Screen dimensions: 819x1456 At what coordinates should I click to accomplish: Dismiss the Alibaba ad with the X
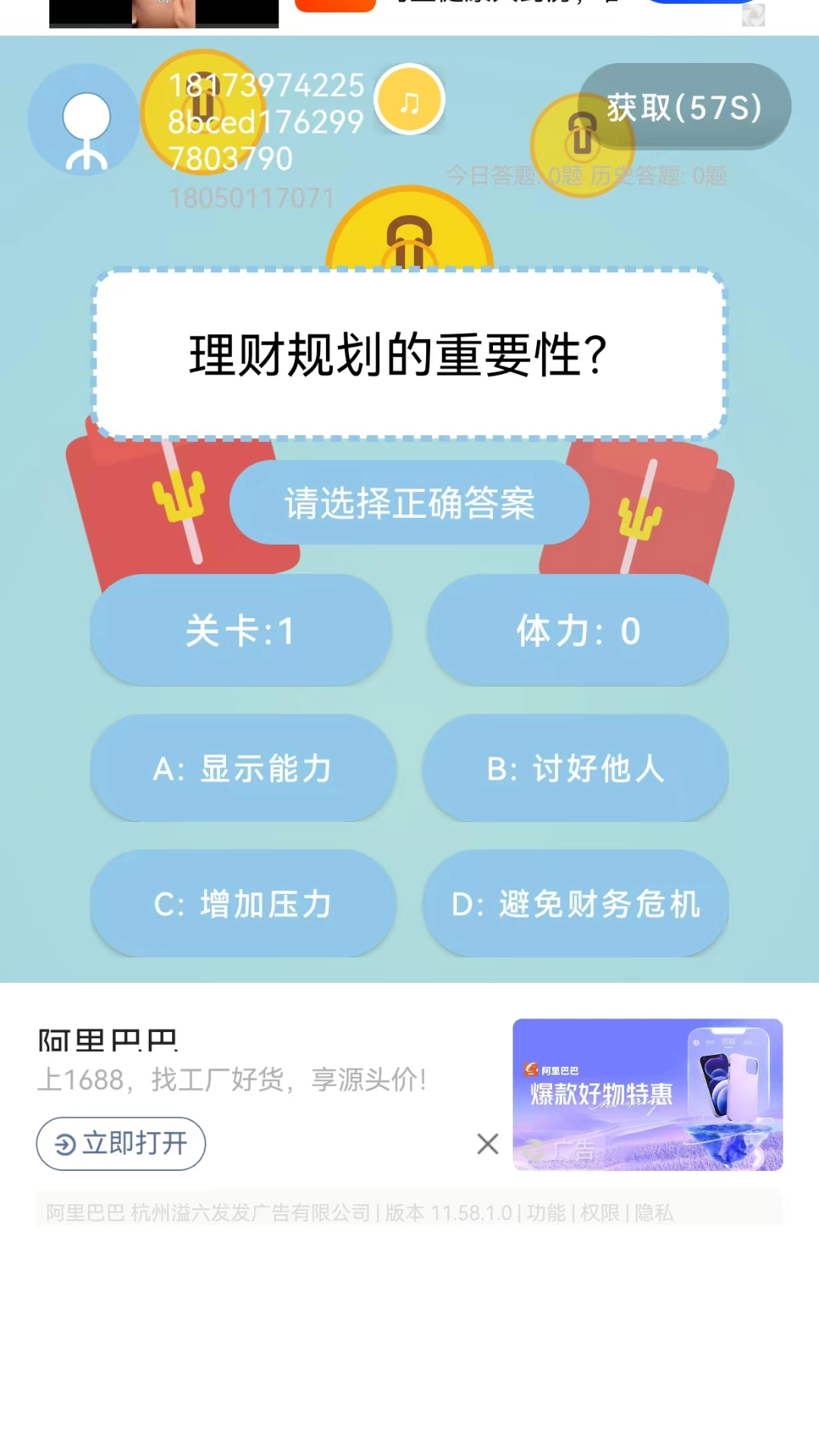[x=488, y=1144]
